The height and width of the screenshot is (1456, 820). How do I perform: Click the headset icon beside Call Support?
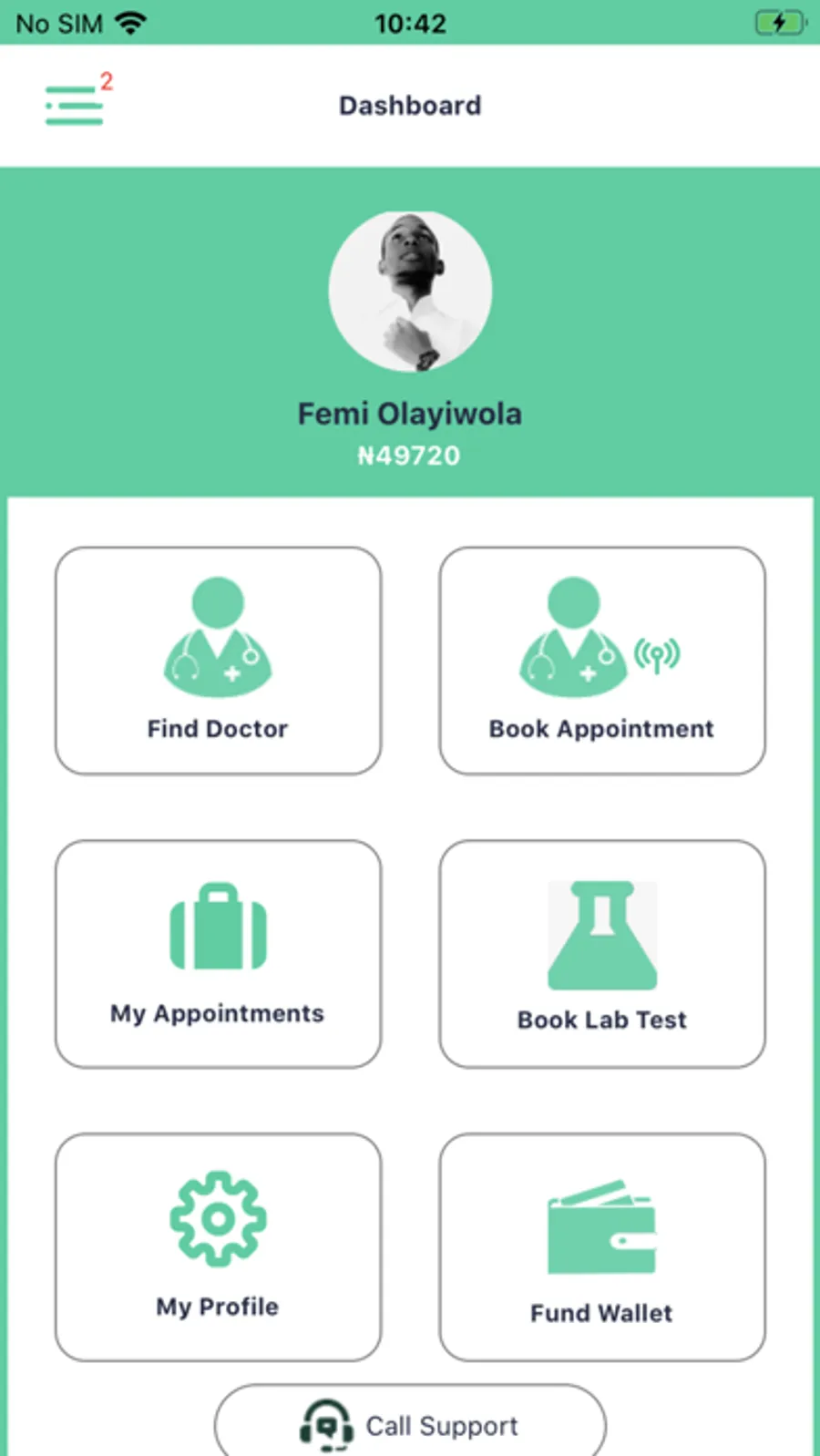pos(325,1424)
